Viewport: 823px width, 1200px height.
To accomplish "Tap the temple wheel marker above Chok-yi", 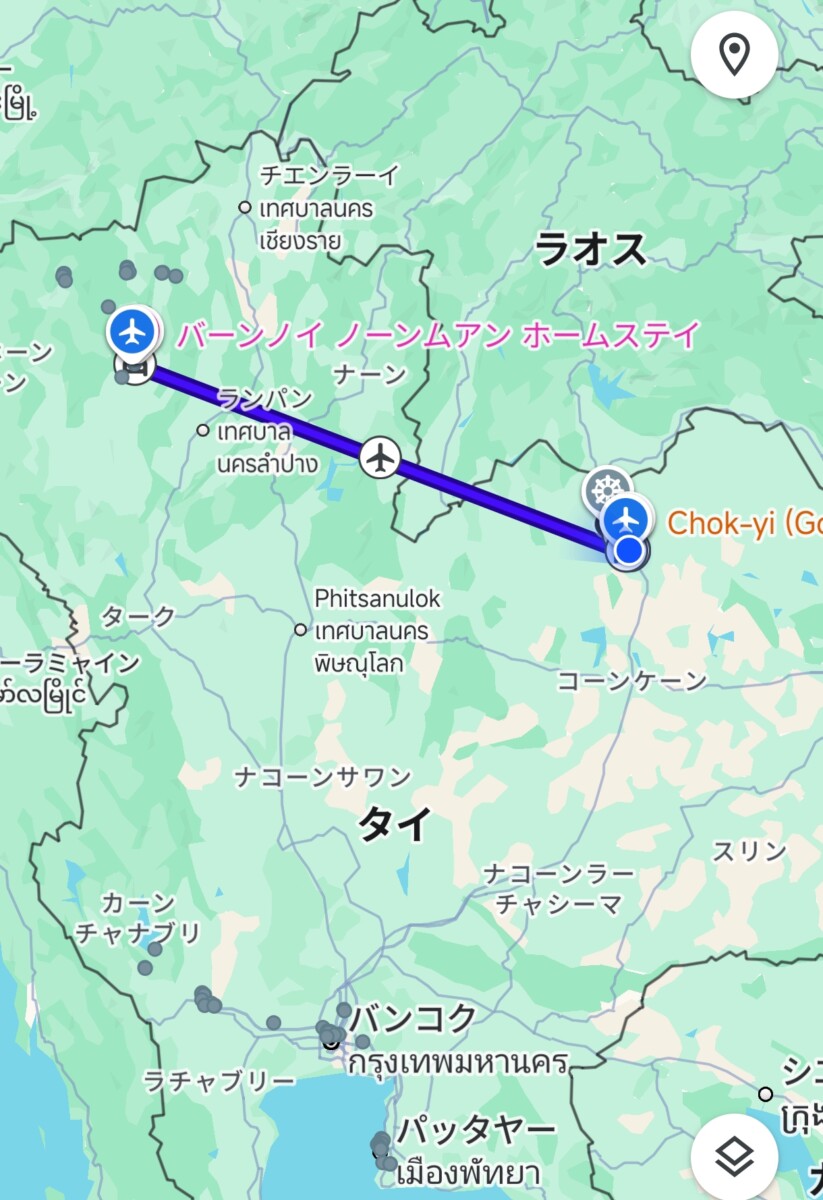I will [x=606, y=488].
